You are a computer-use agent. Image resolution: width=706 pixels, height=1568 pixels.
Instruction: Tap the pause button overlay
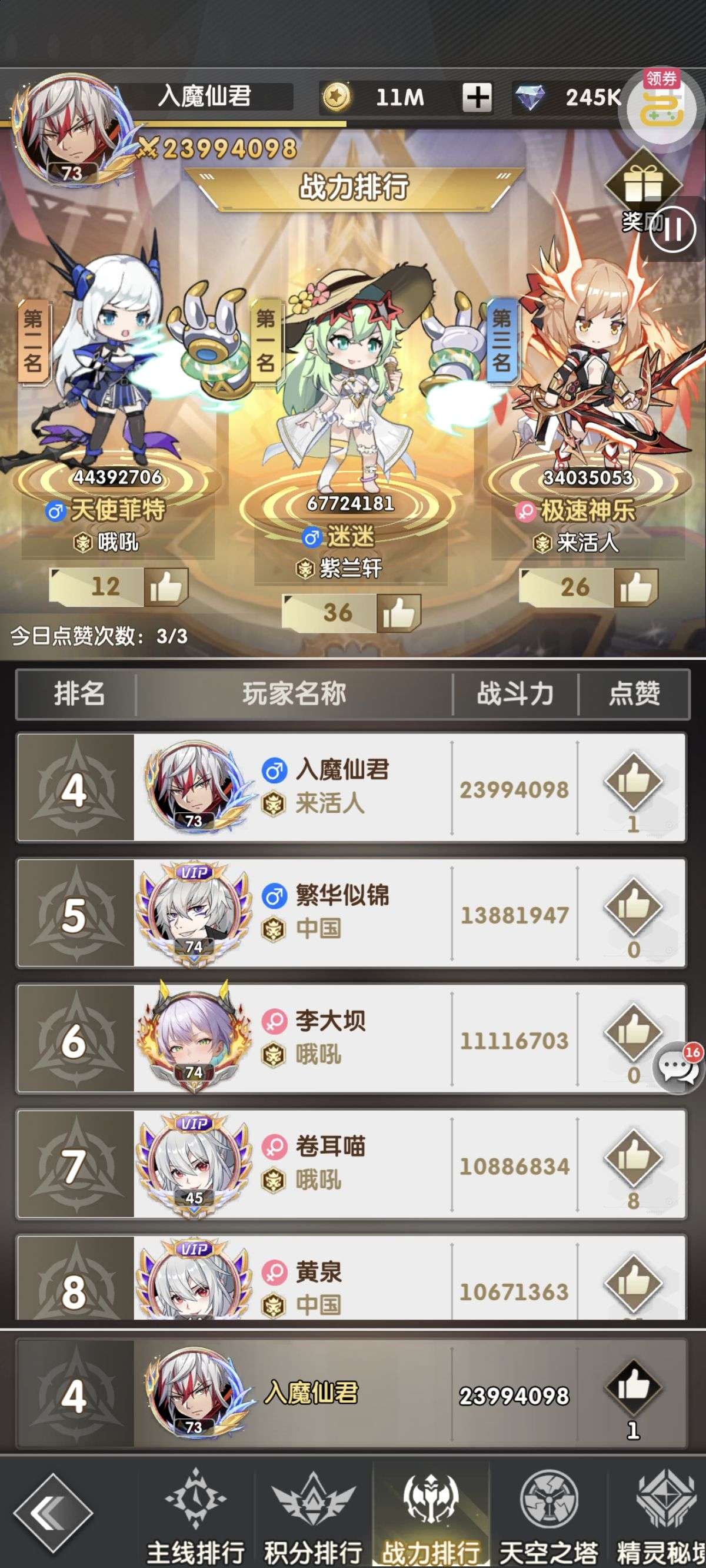pyautogui.click(x=672, y=230)
